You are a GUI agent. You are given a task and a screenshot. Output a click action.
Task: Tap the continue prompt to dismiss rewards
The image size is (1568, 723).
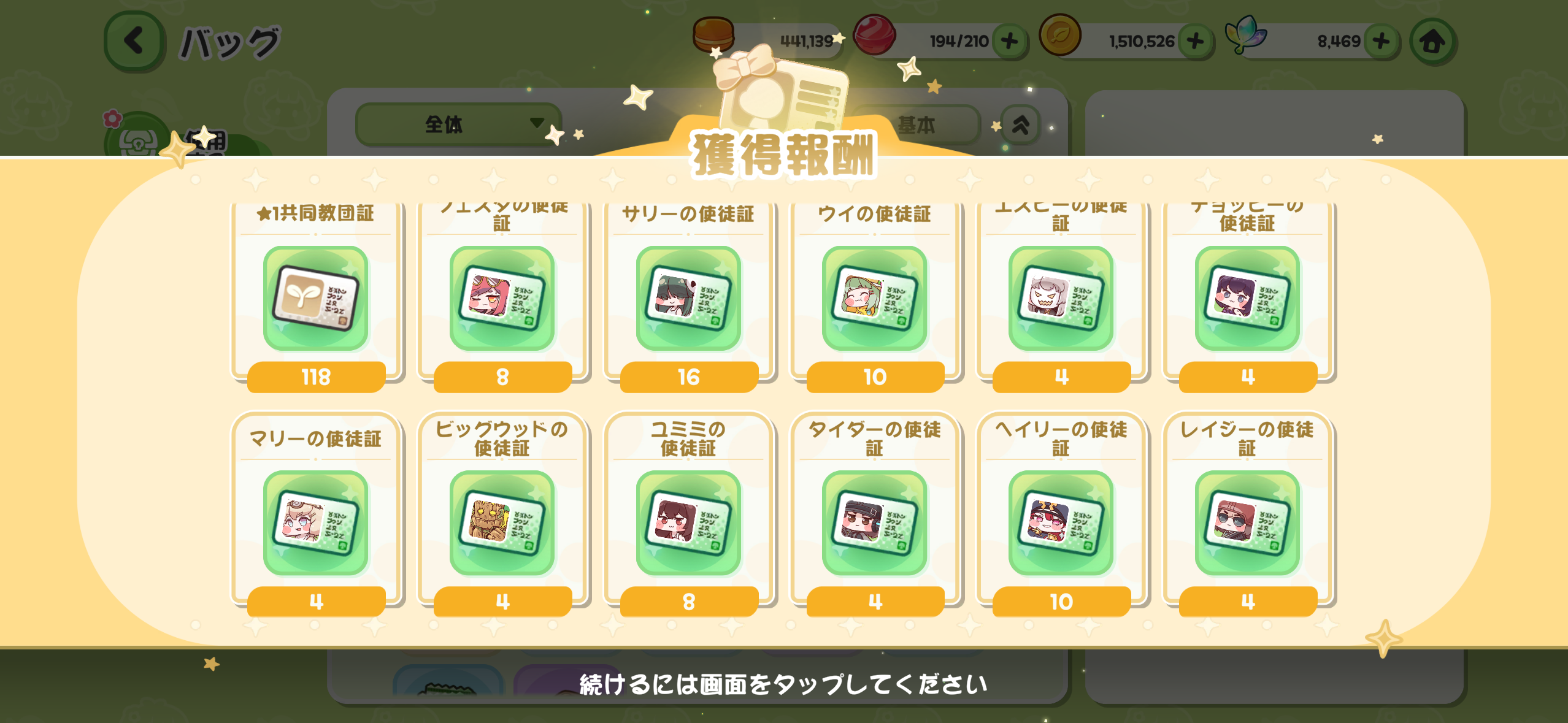(783, 684)
